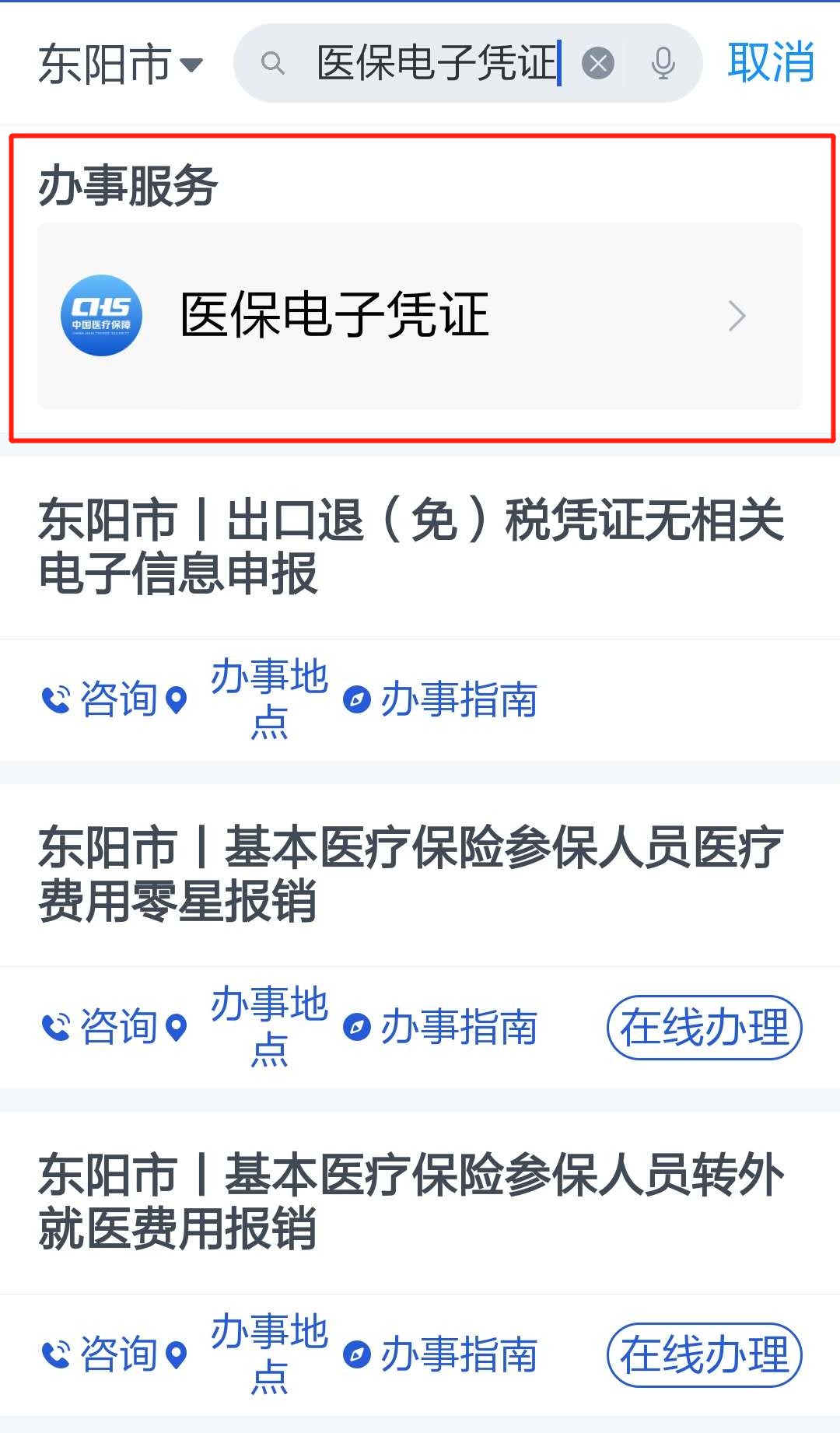
Task: Open 办事指南 for 转外就医费用报销
Action: pyautogui.click(x=442, y=1354)
